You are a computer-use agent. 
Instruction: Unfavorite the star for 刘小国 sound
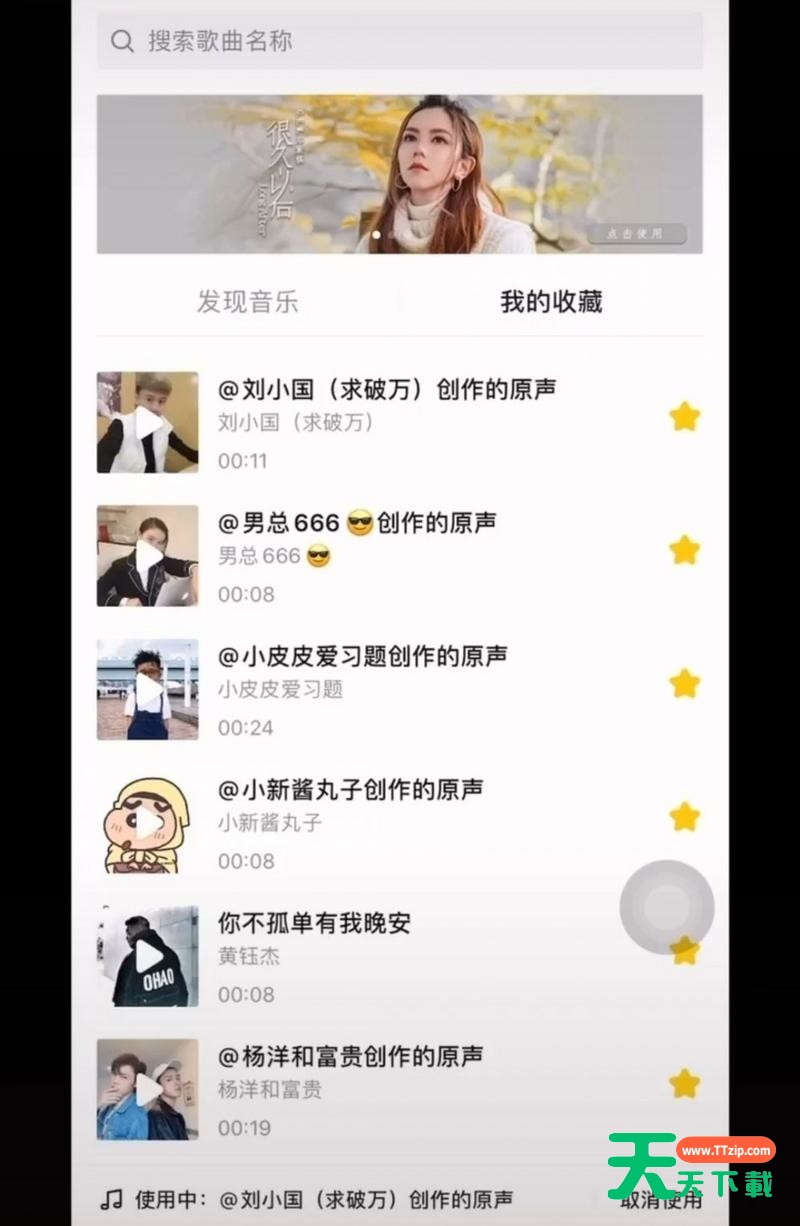coord(685,417)
